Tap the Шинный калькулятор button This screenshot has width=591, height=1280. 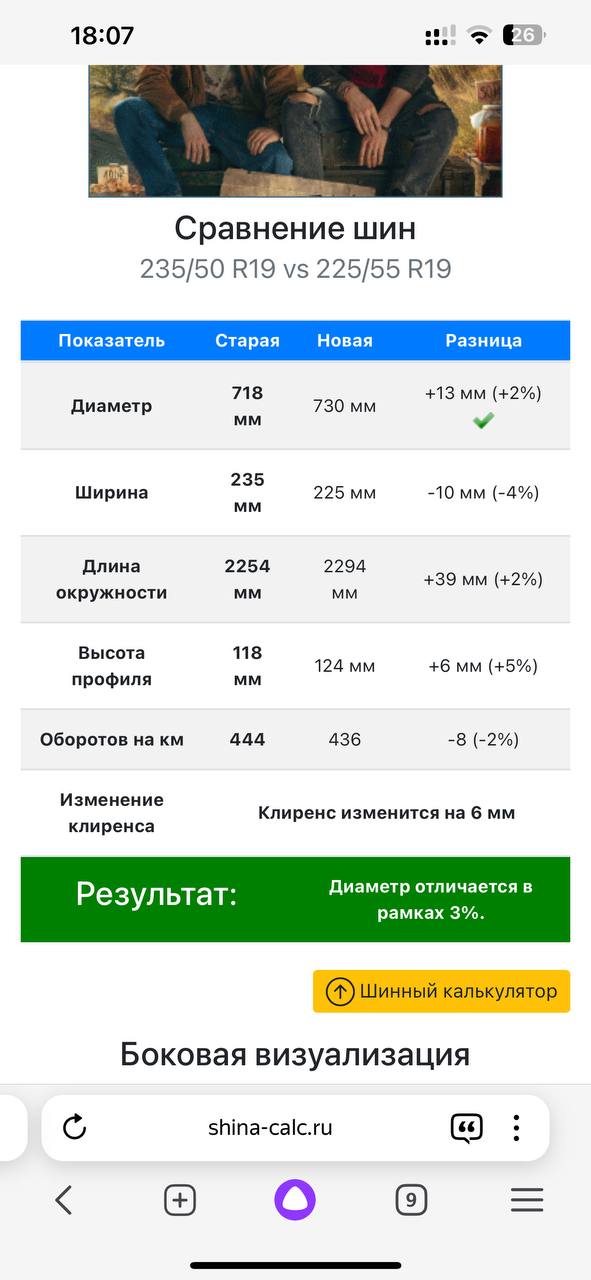441,991
